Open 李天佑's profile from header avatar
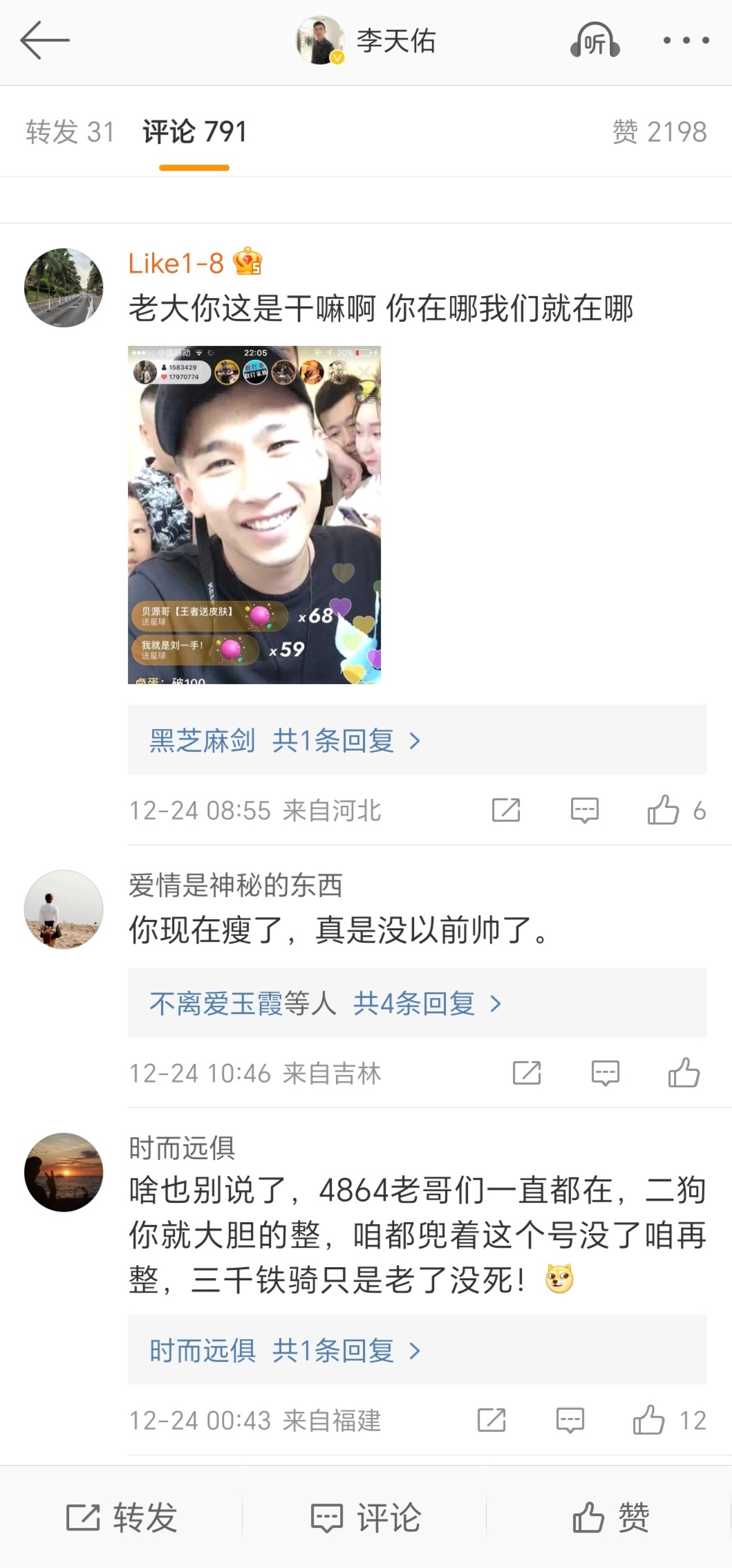This screenshot has width=732, height=1568. (x=320, y=40)
